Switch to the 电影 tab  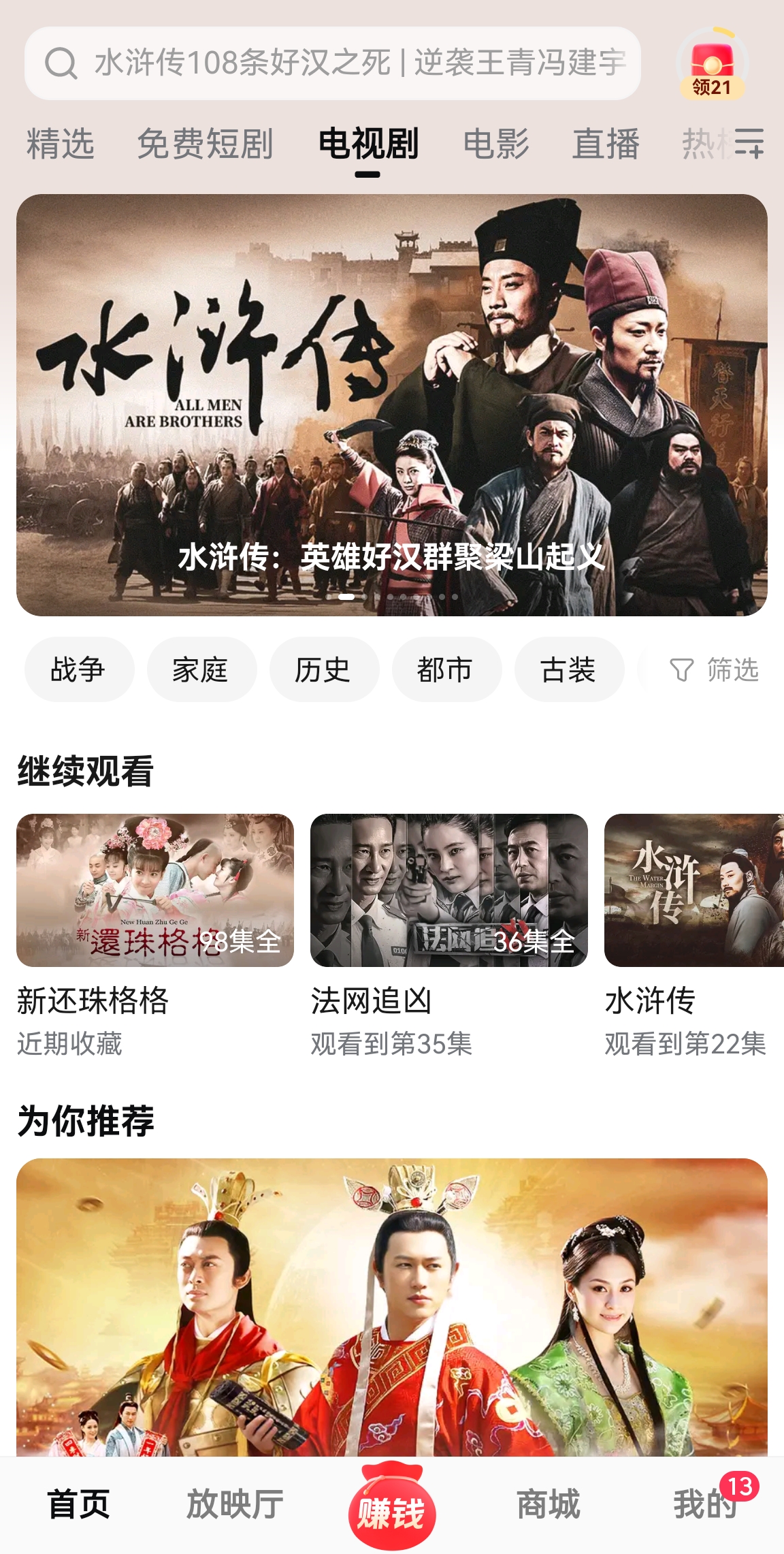[x=495, y=145]
